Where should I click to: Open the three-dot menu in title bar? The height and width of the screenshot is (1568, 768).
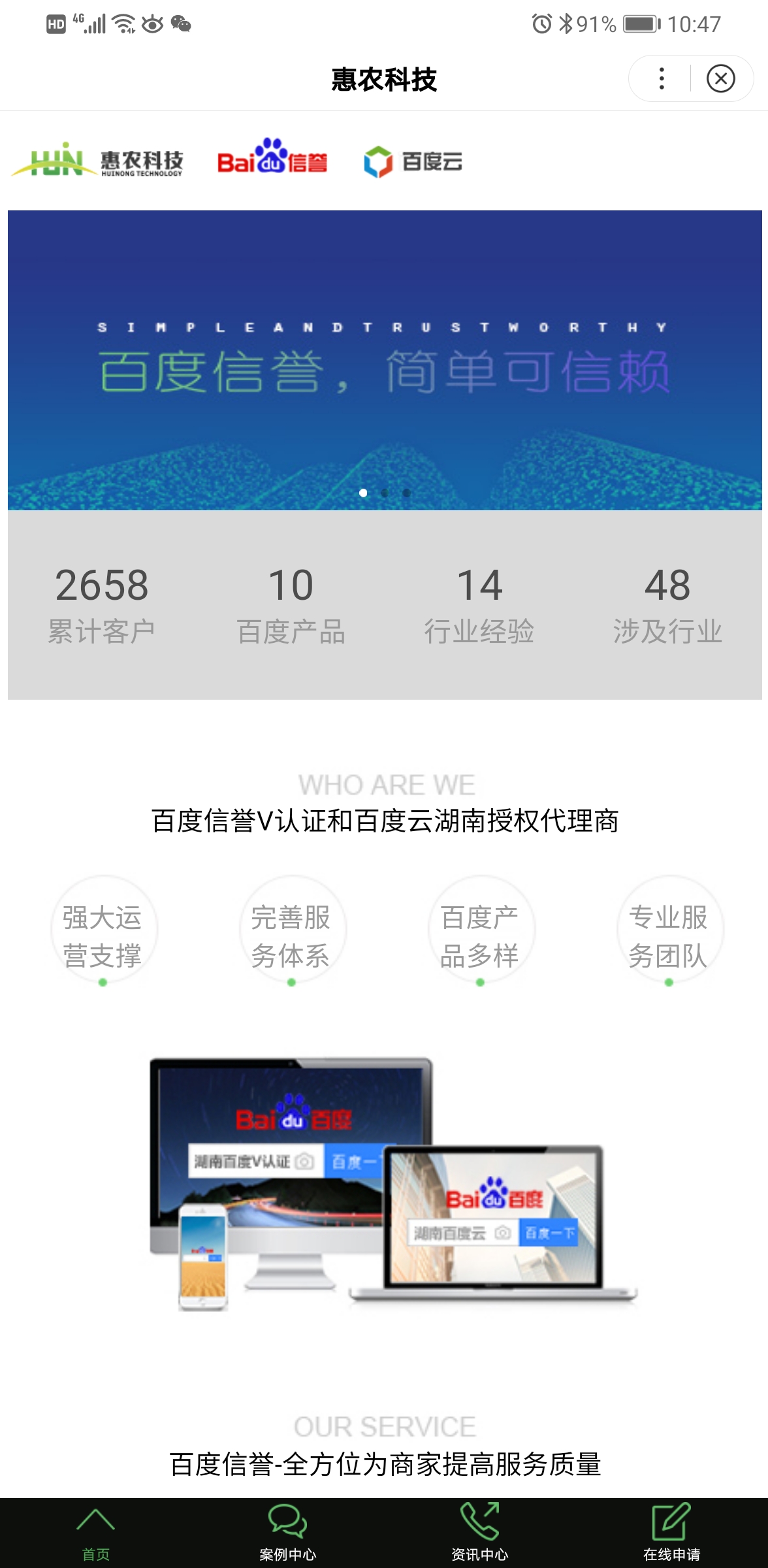661,77
